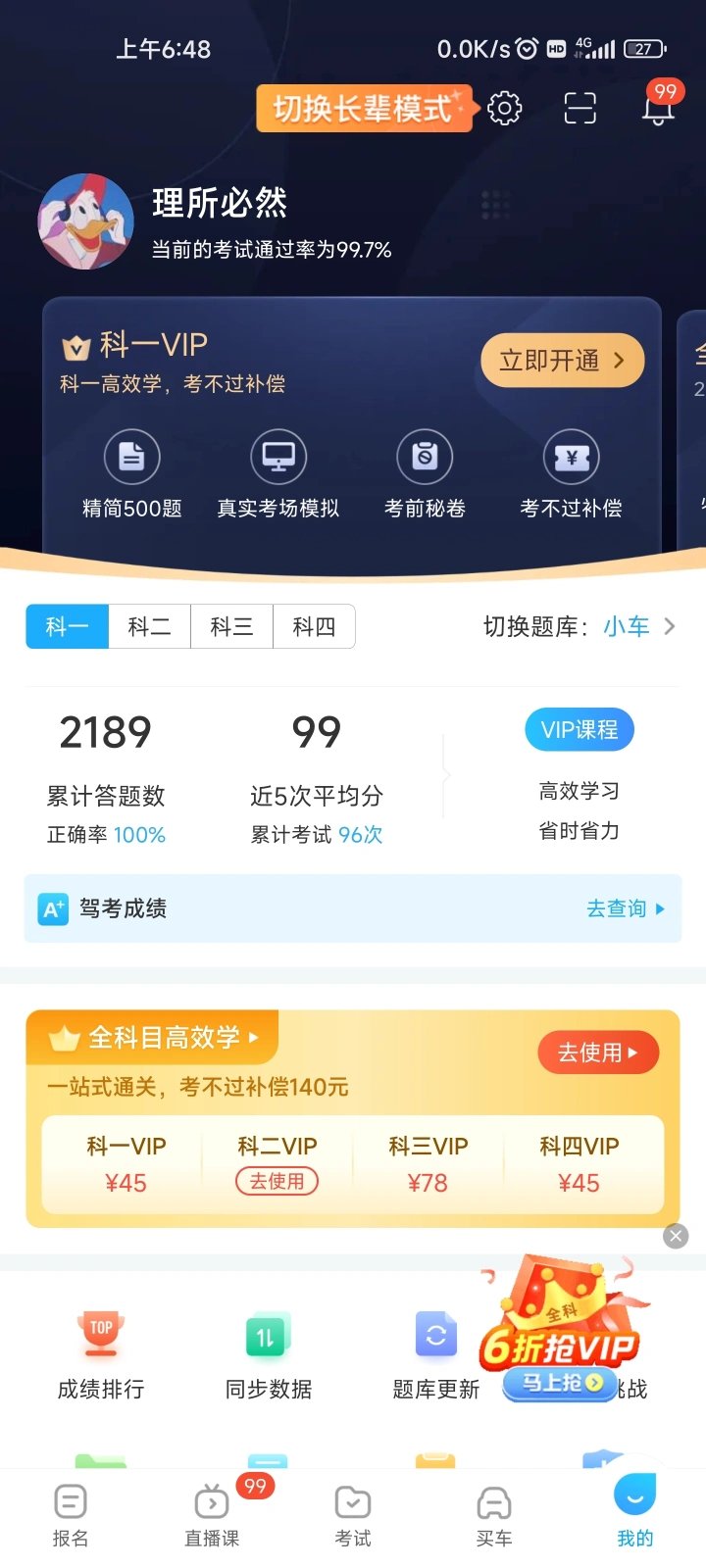Open the QR scan icon

580,108
